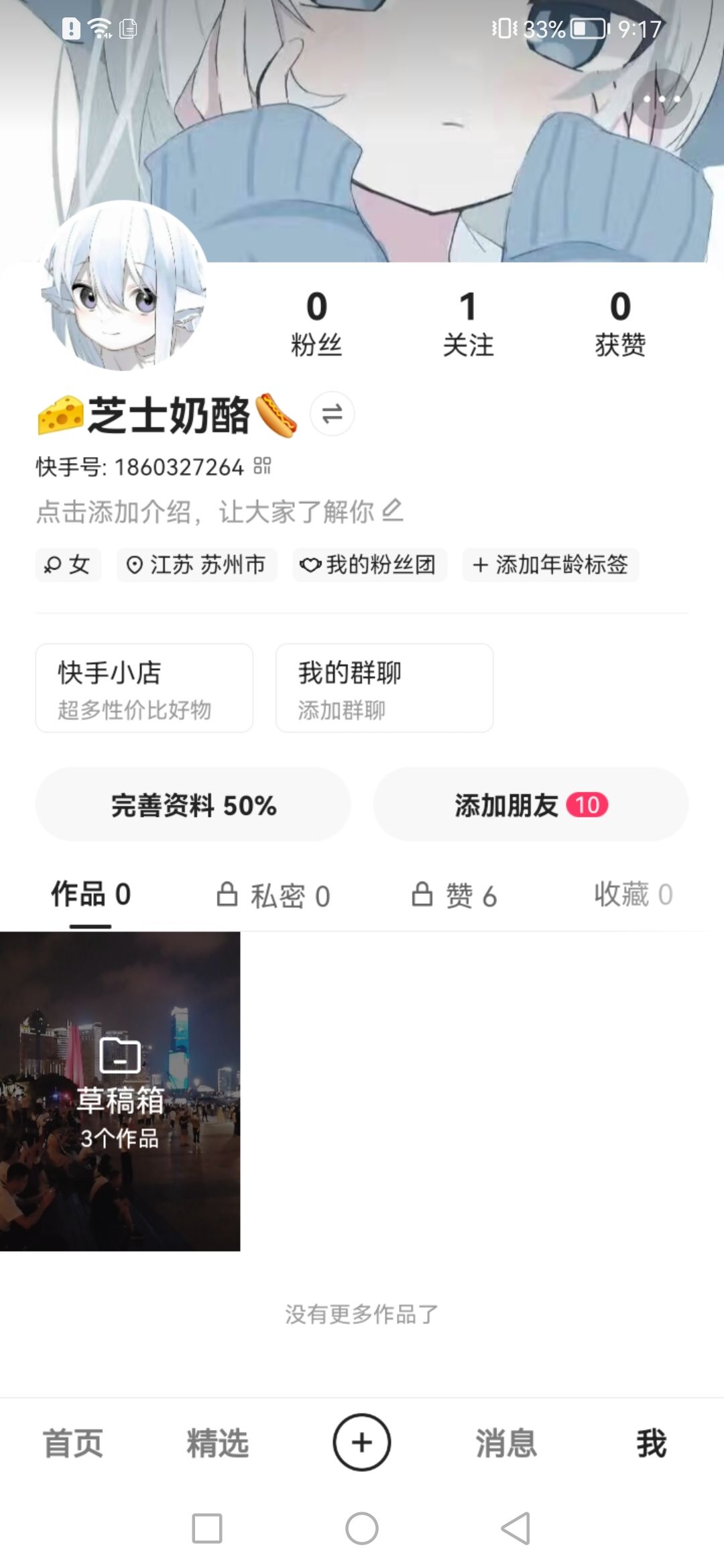This screenshot has width=724, height=1568.
Task: Switch to the 赞 tab
Action: (x=455, y=895)
